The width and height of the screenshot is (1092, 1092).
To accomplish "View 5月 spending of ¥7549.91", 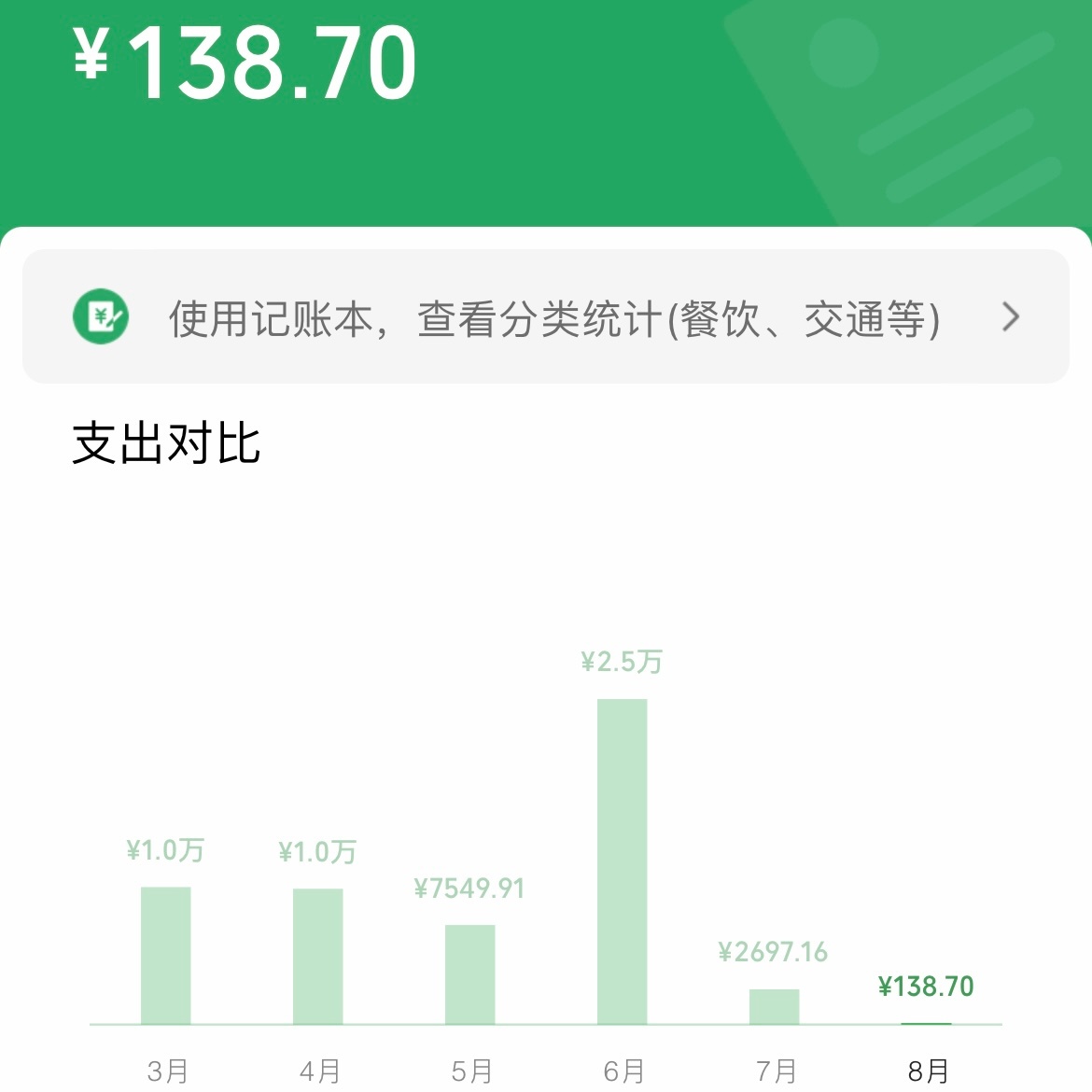I will click(x=469, y=973).
